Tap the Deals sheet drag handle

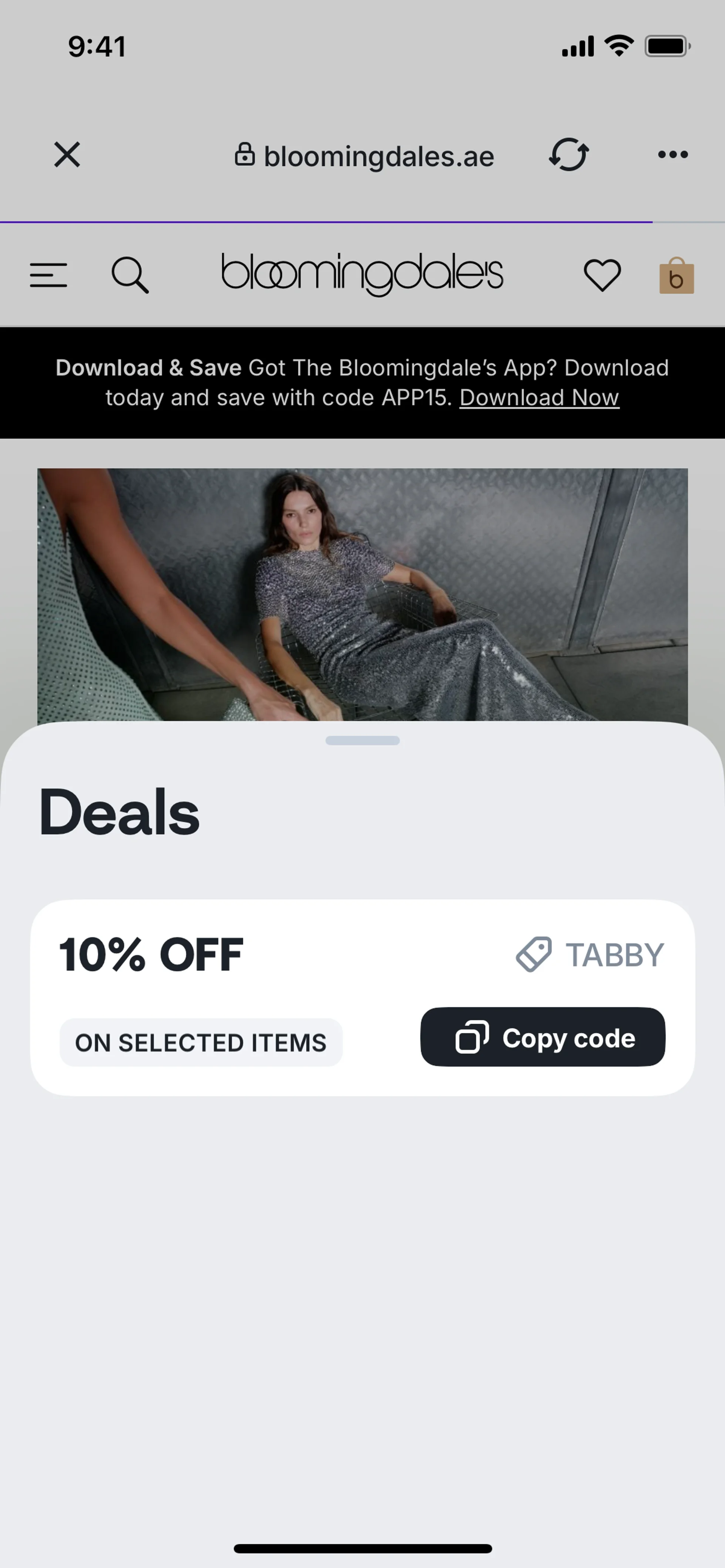pos(362,740)
